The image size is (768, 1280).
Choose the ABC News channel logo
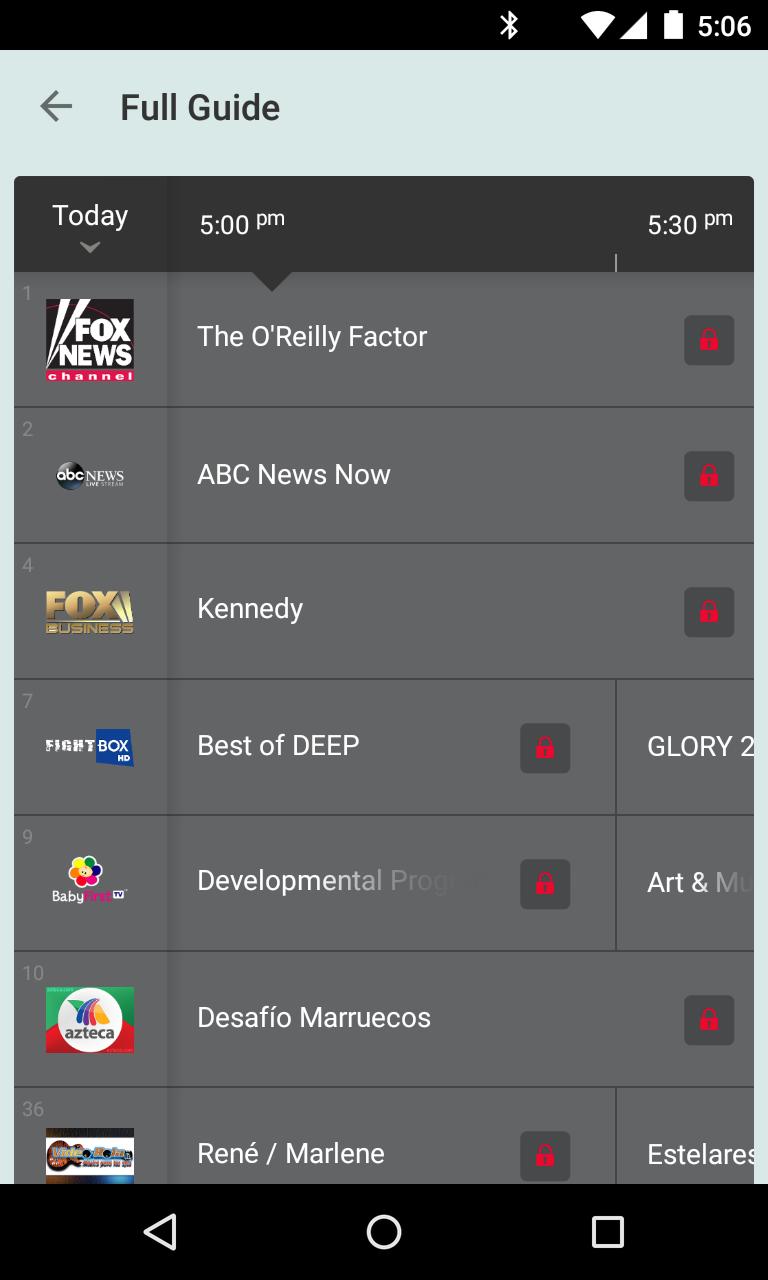[x=90, y=476]
